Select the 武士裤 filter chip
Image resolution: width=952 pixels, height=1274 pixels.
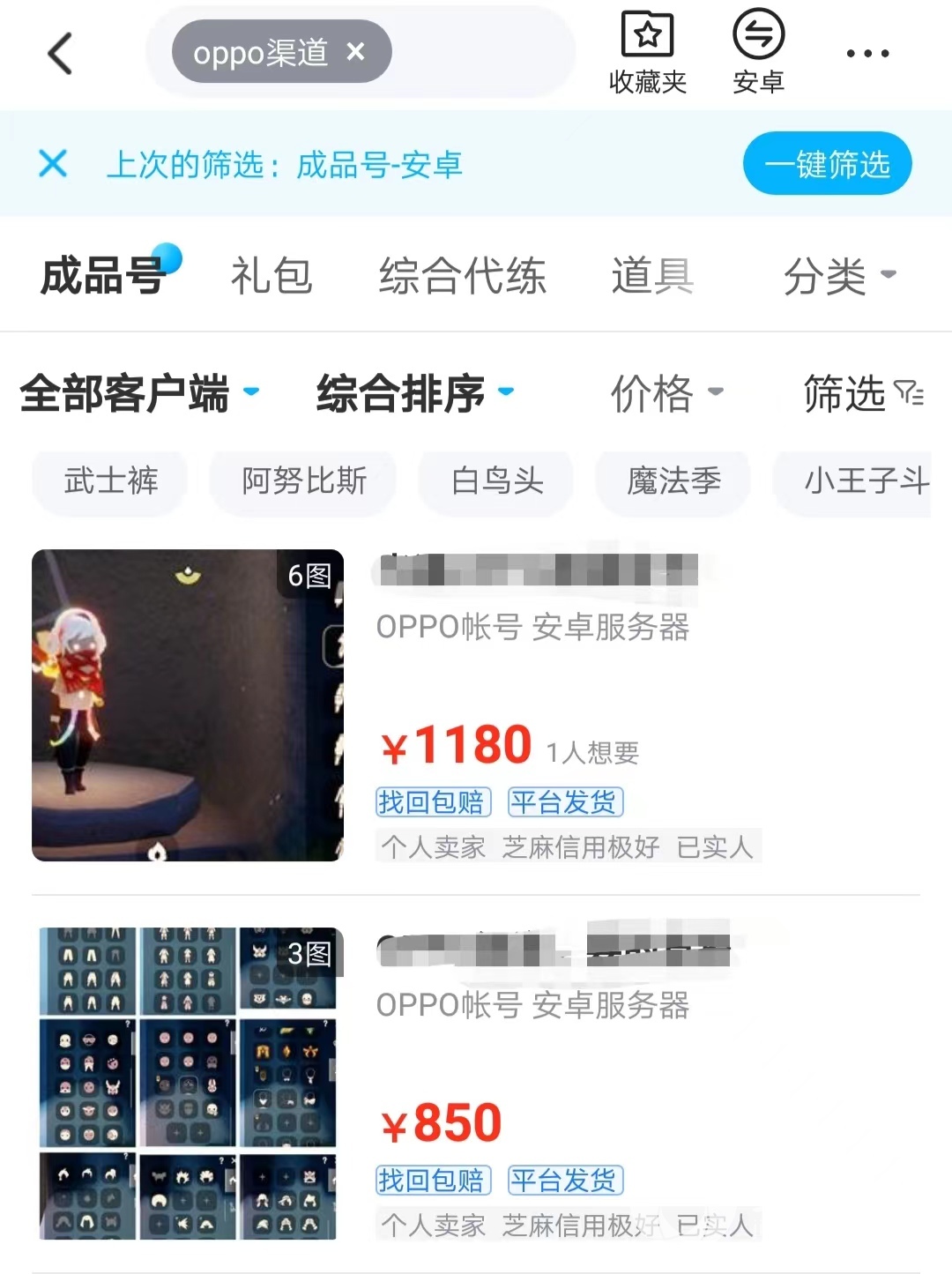click(x=110, y=481)
